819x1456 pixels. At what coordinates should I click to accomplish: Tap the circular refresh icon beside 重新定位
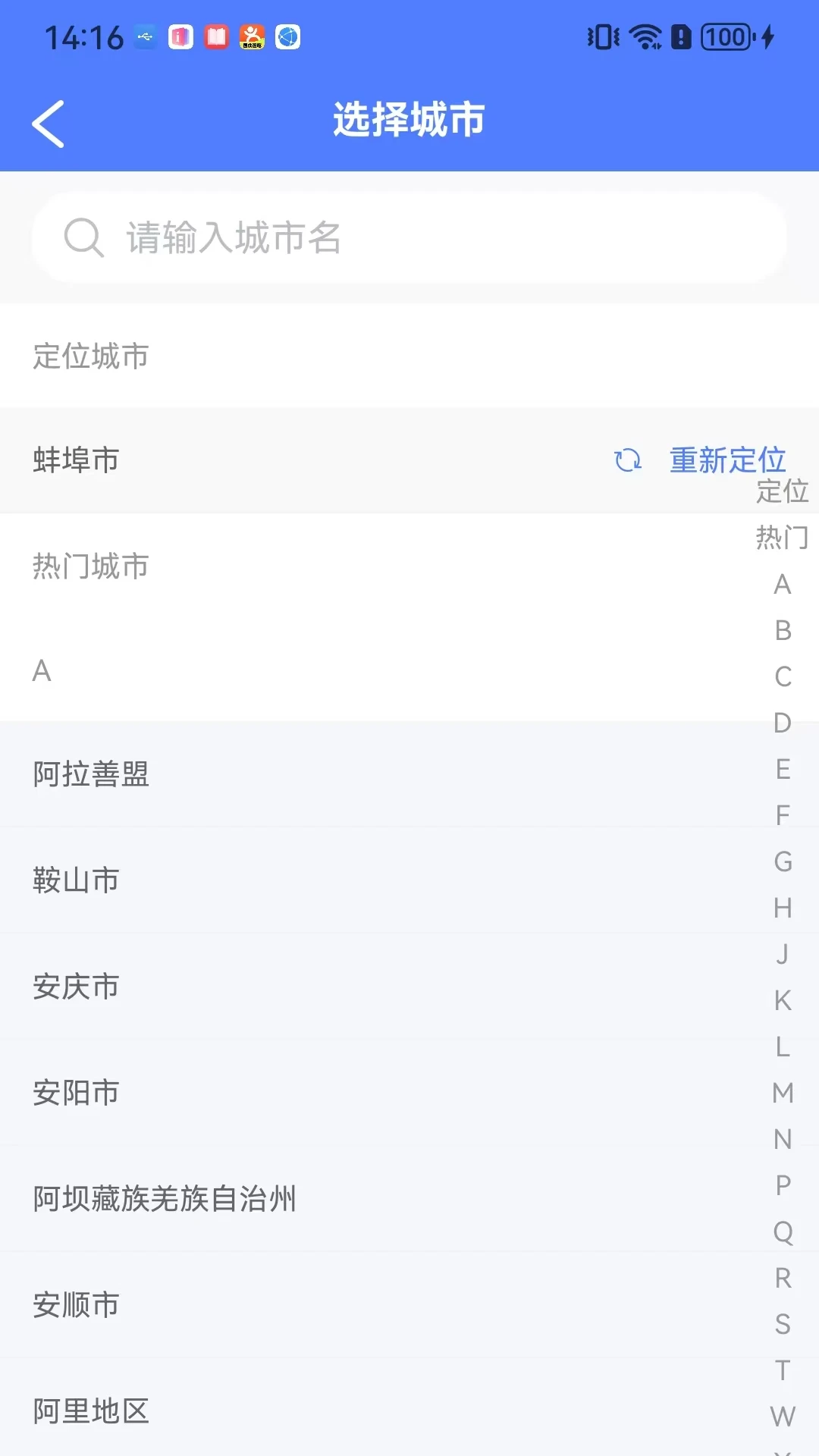pos(626,460)
